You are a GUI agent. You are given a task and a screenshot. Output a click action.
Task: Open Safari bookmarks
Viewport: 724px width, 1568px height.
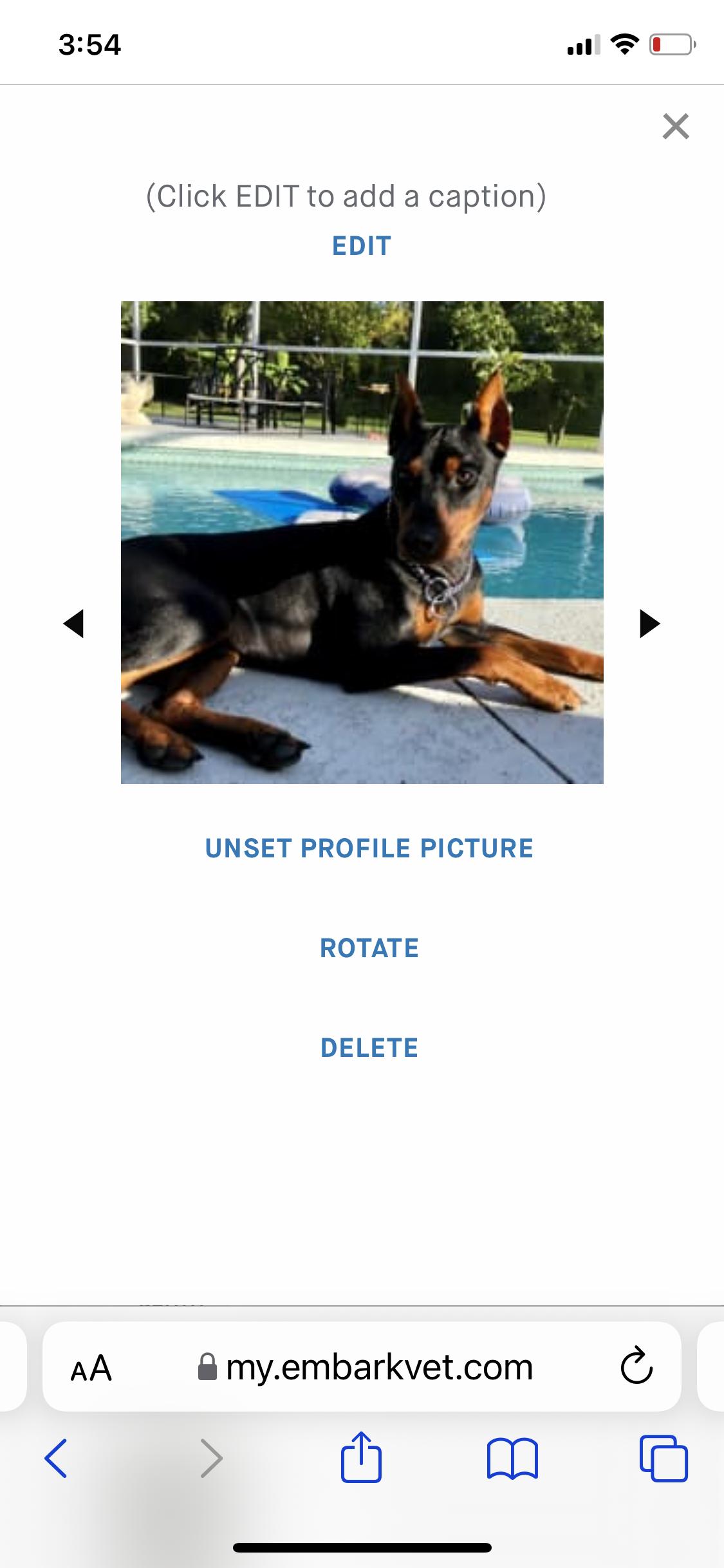click(x=512, y=1458)
